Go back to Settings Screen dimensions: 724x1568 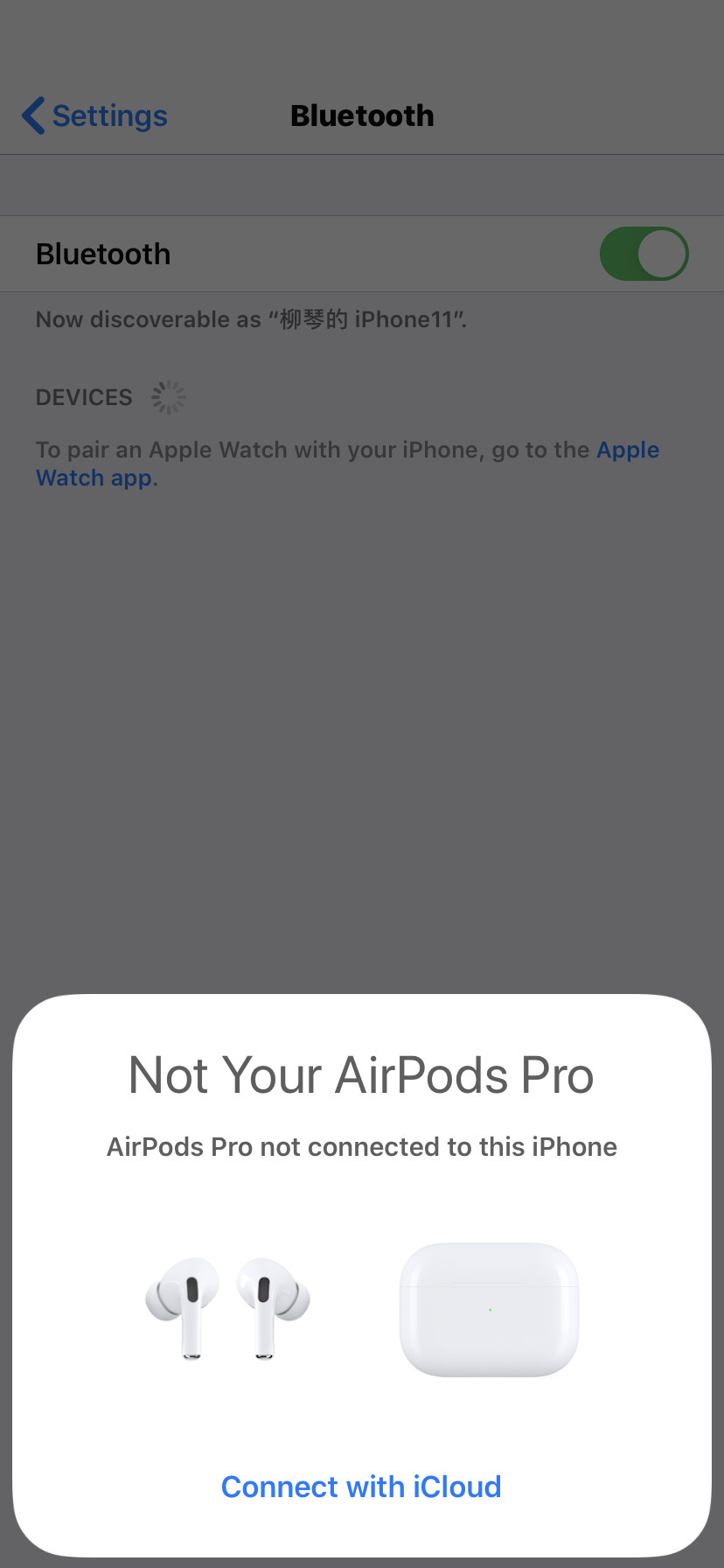[x=95, y=115]
